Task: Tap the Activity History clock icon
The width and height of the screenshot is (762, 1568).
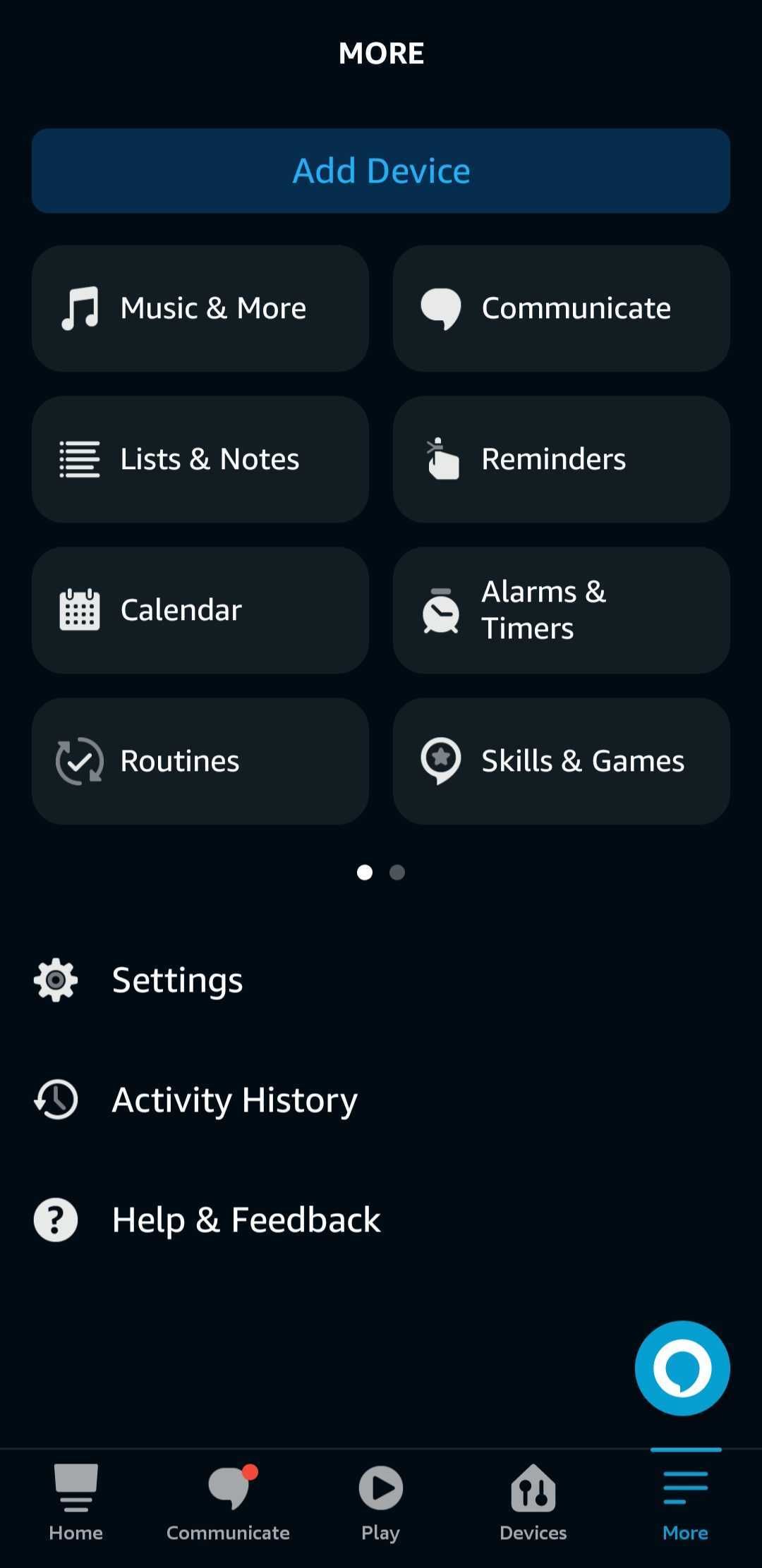Action: pyautogui.click(x=54, y=1099)
